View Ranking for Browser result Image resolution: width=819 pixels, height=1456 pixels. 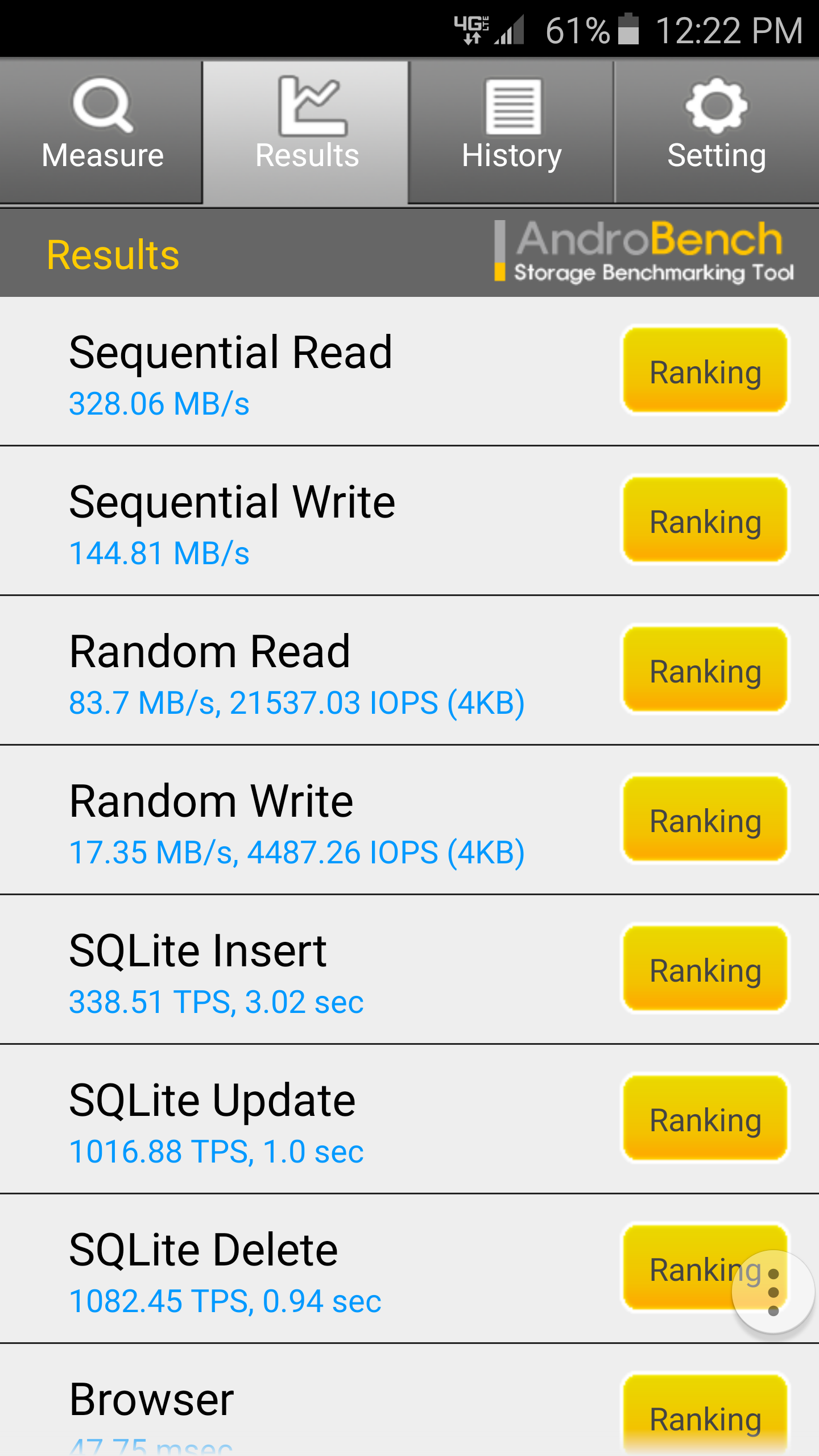pyautogui.click(x=705, y=1416)
